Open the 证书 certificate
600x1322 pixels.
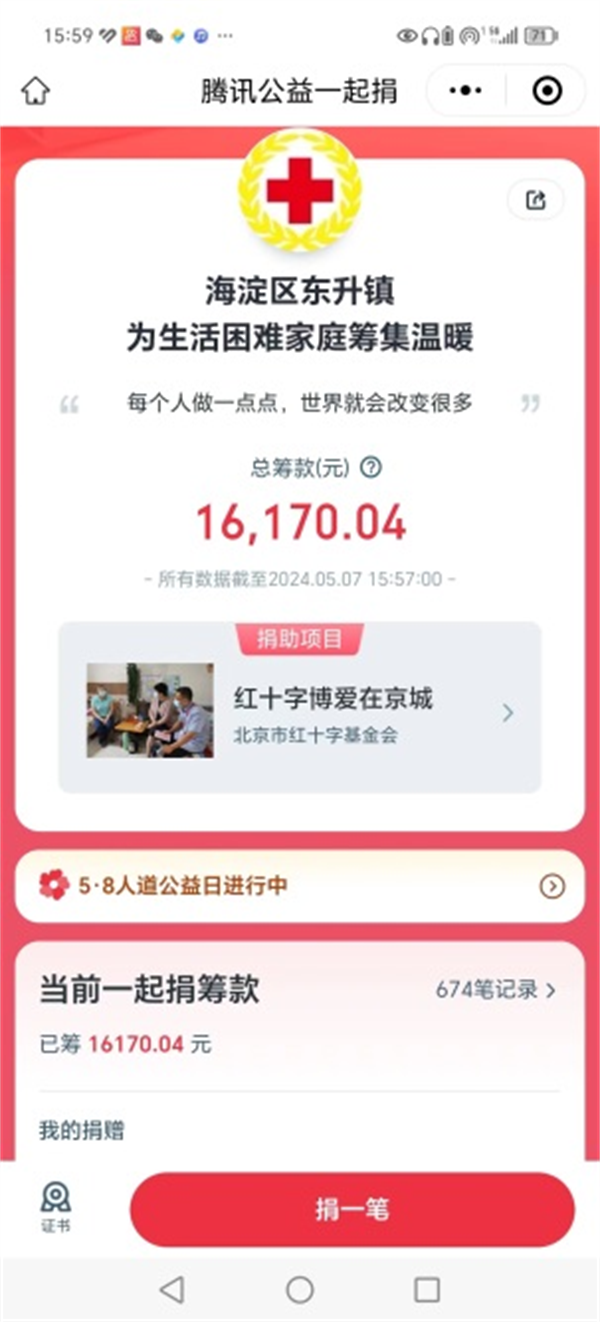55,1207
